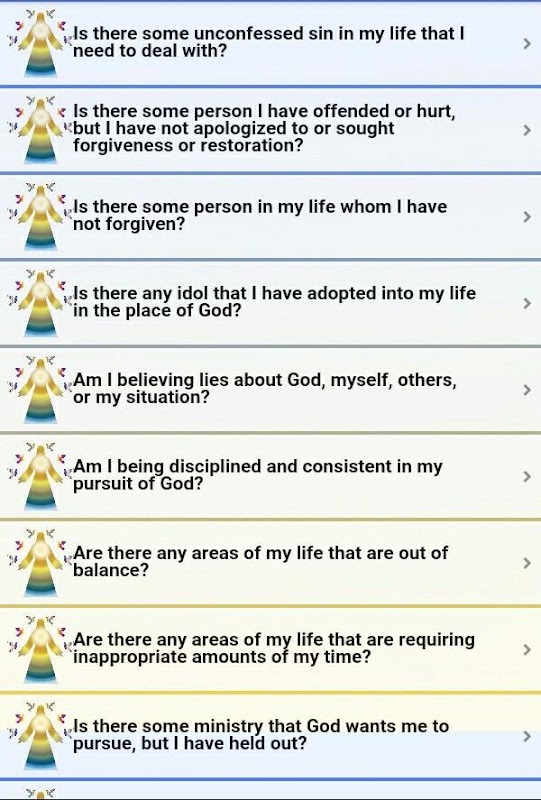Select the question about someone not forgiven

270,216
